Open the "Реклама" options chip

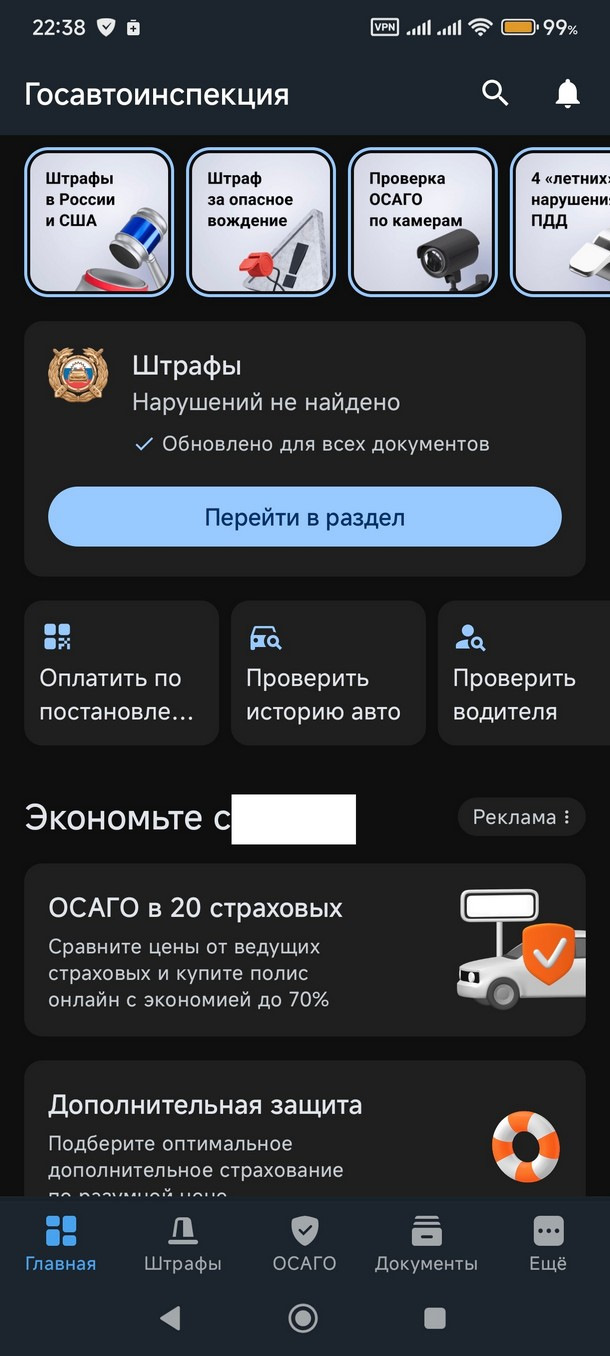[x=521, y=817]
